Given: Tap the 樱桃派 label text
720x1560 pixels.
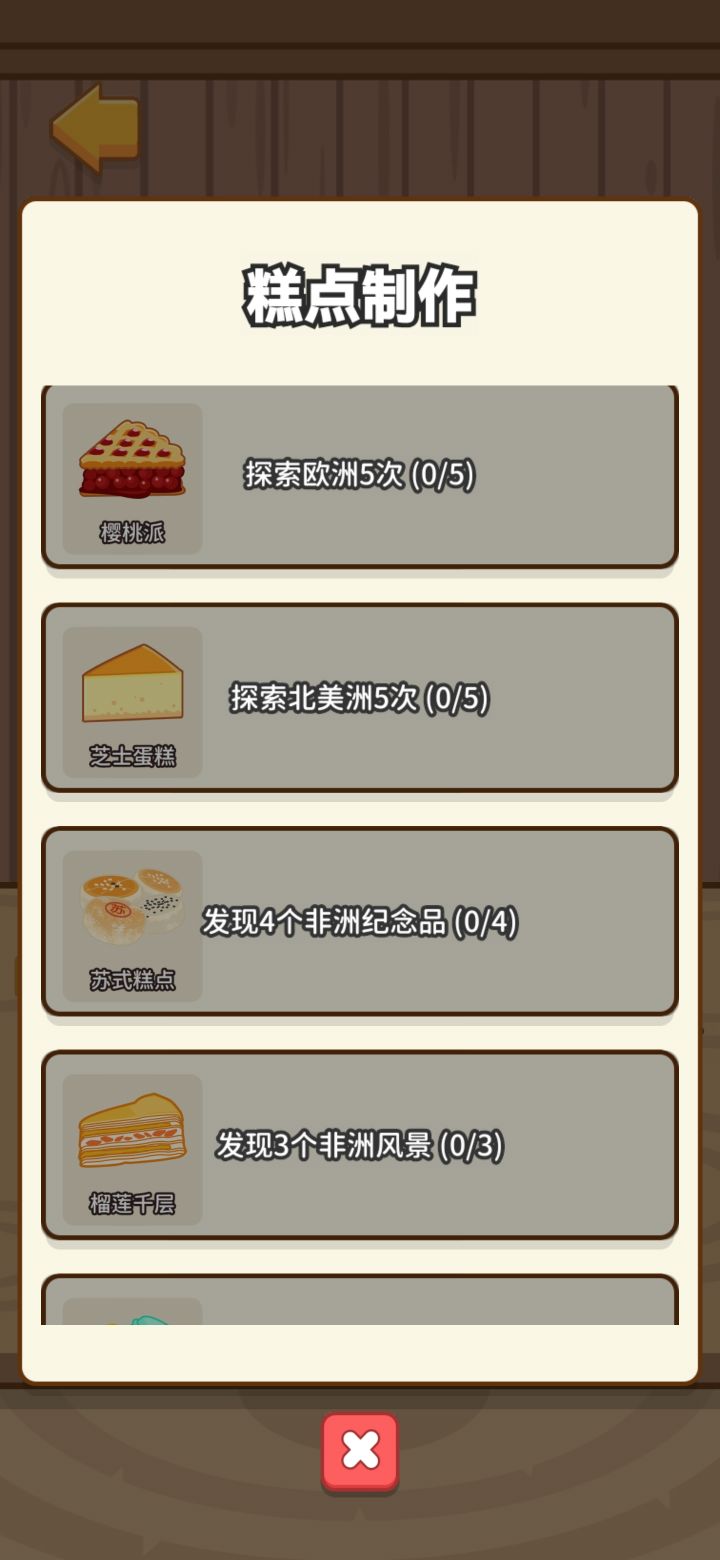Looking at the screenshot, I should pos(131,533).
